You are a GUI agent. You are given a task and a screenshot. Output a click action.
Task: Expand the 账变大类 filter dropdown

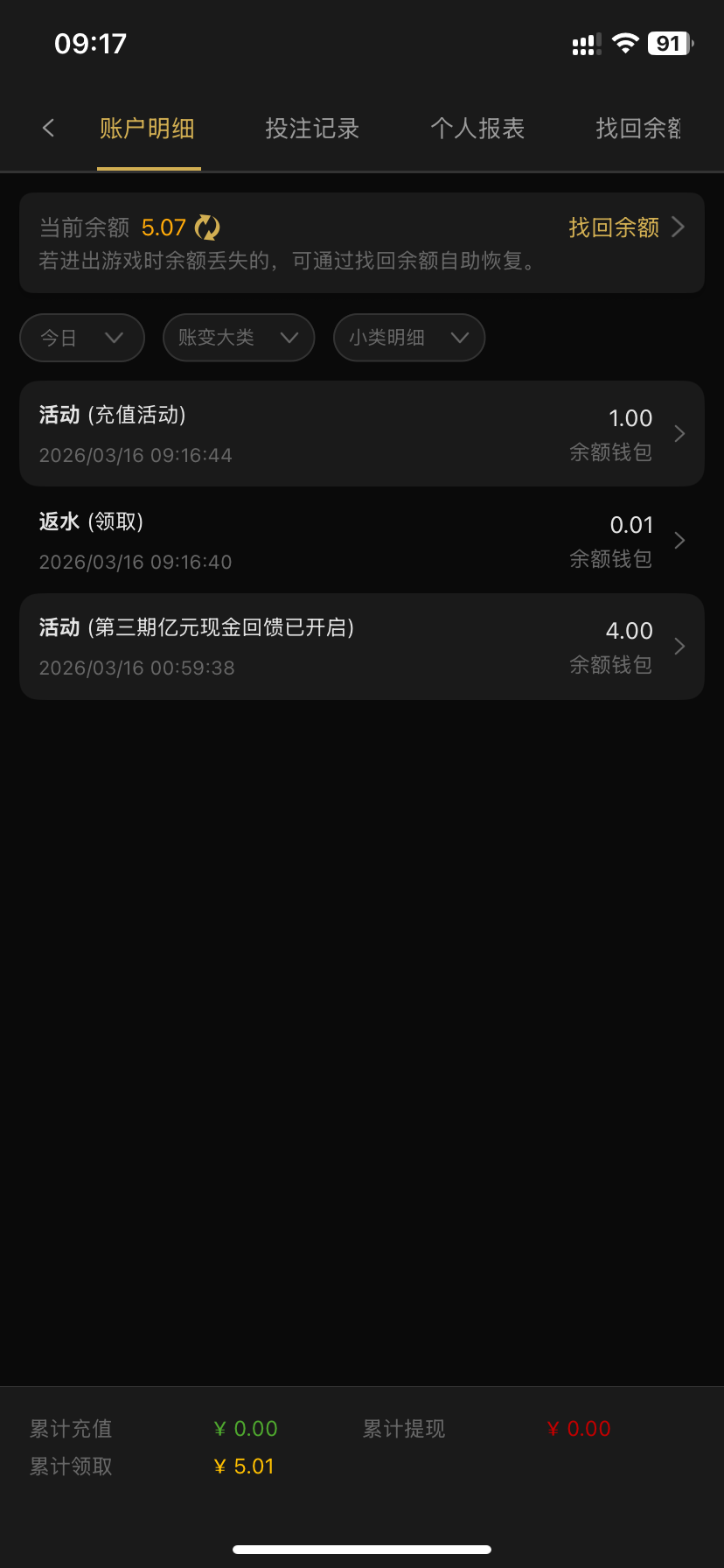pyautogui.click(x=238, y=338)
